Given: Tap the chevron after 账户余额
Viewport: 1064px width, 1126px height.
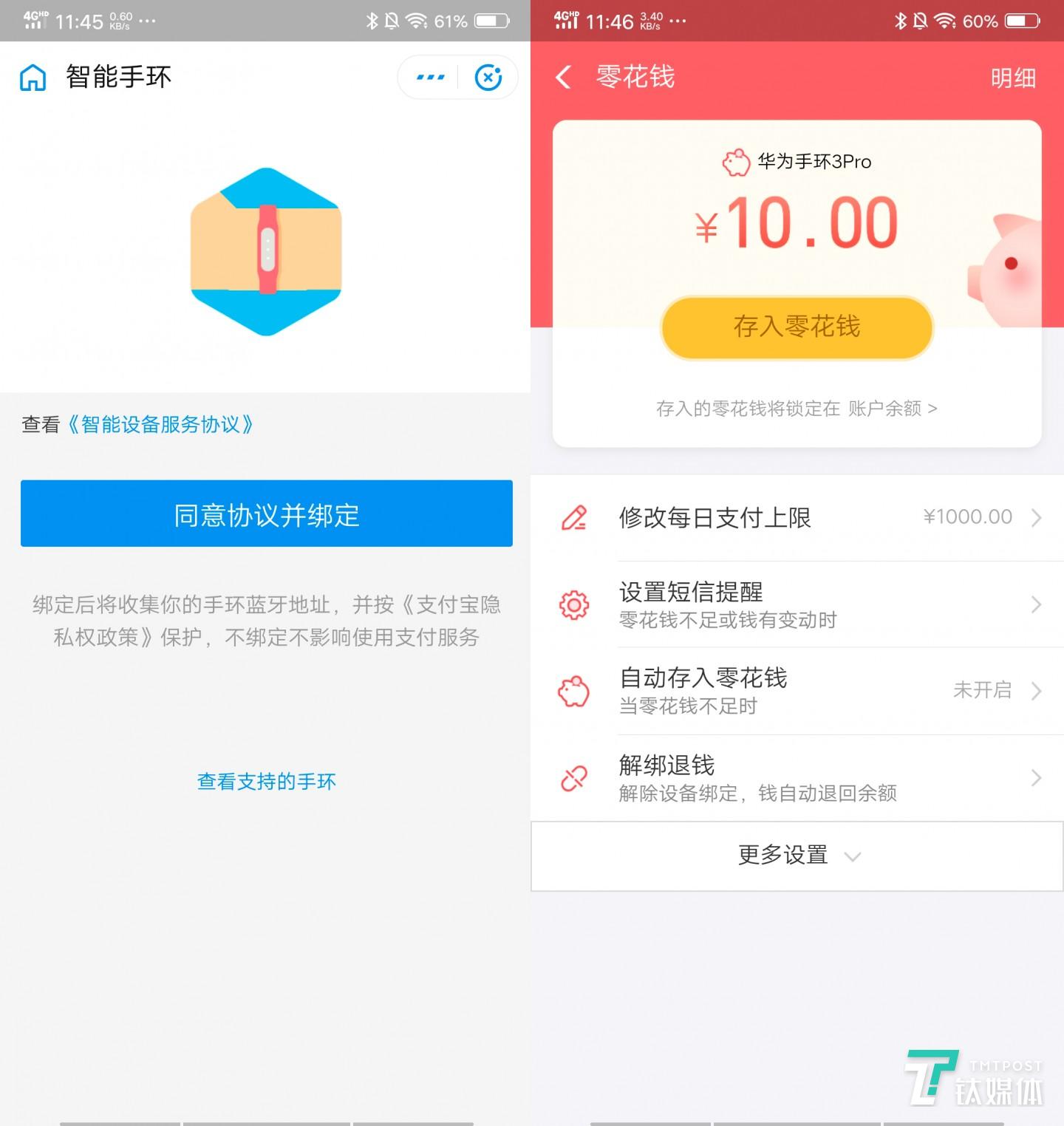Looking at the screenshot, I should point(933,409).
